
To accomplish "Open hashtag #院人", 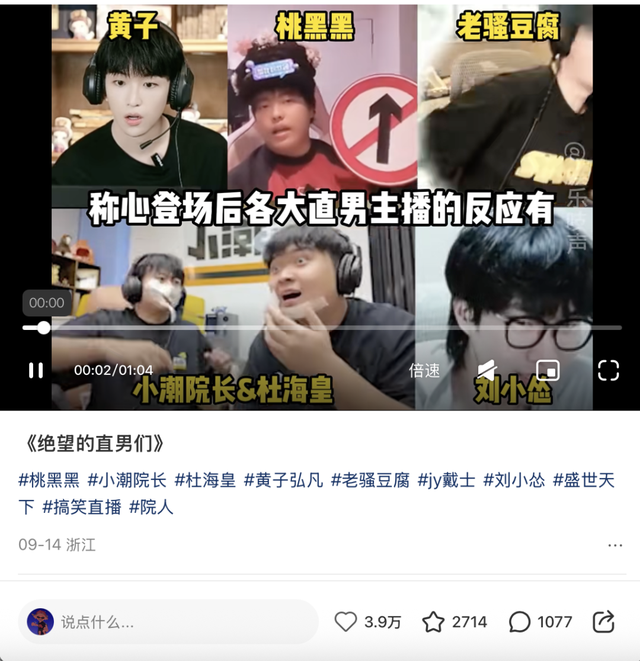I will click(x=151, y=507).
